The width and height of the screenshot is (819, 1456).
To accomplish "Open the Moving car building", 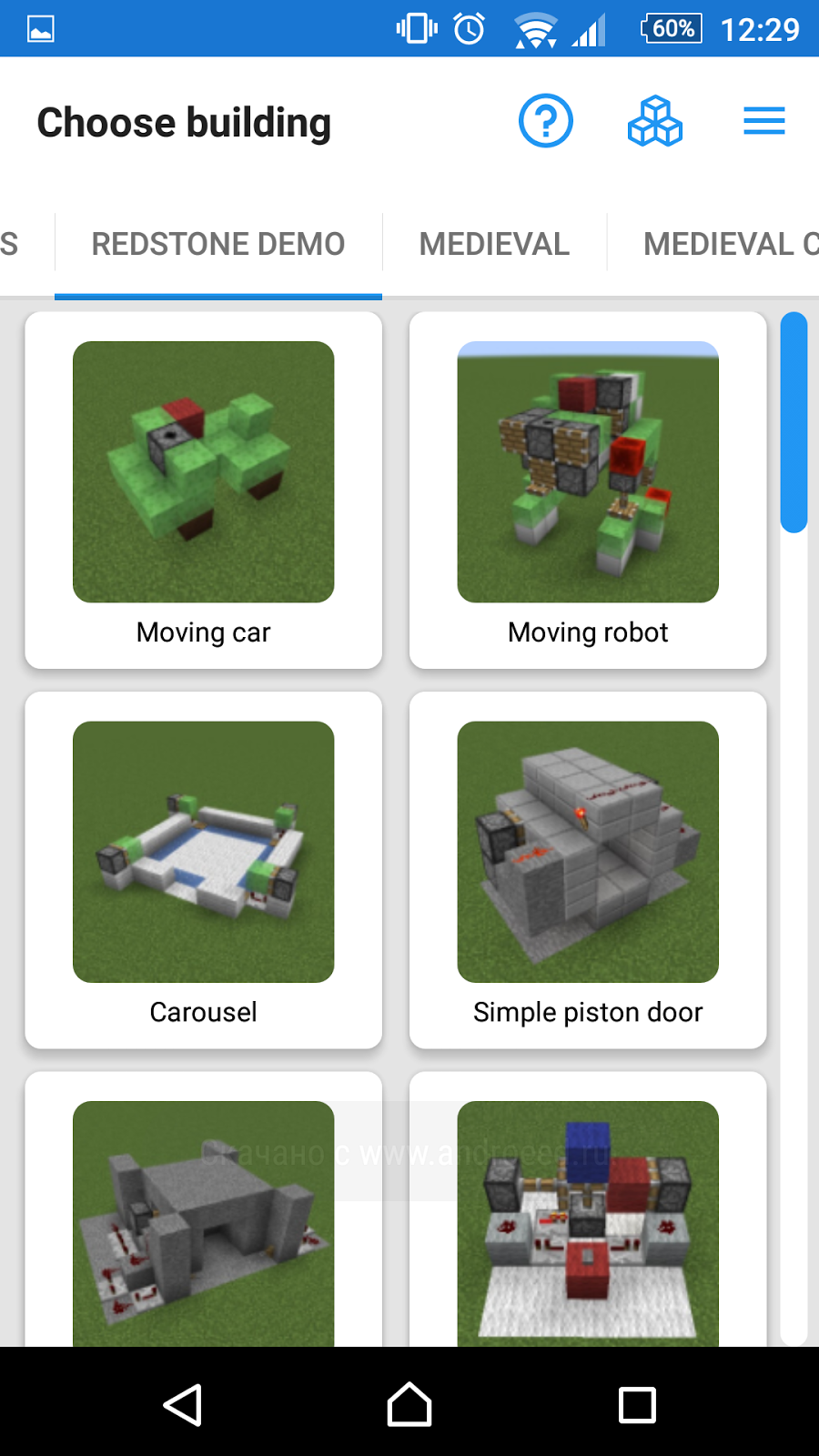I will point(204,491).
